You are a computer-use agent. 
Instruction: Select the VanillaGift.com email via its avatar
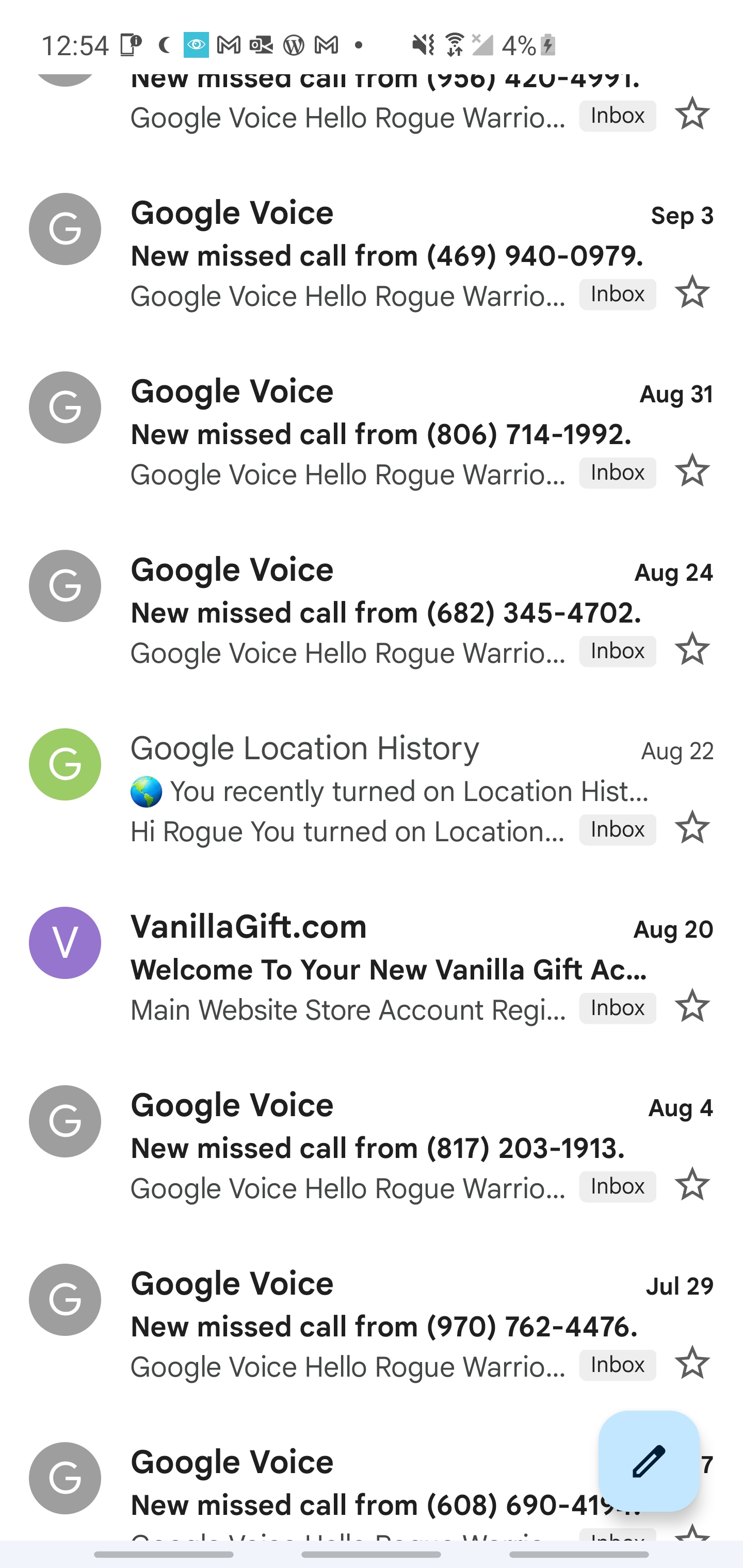[x=64, y=943]
